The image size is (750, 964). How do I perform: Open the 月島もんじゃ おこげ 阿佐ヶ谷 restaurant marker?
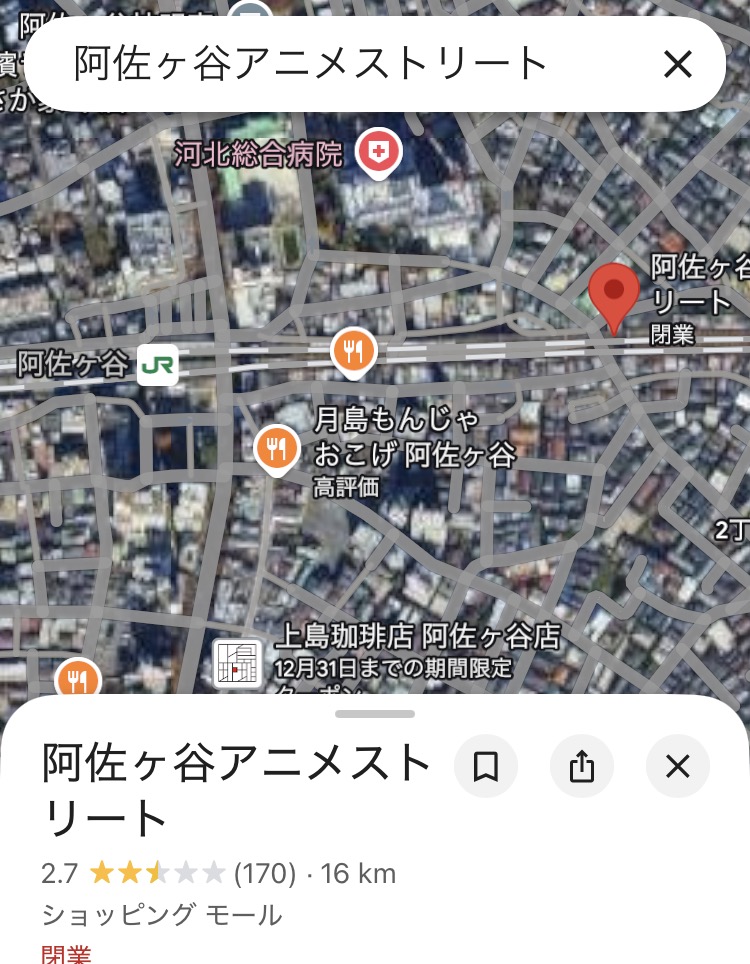tap(277, 449)
